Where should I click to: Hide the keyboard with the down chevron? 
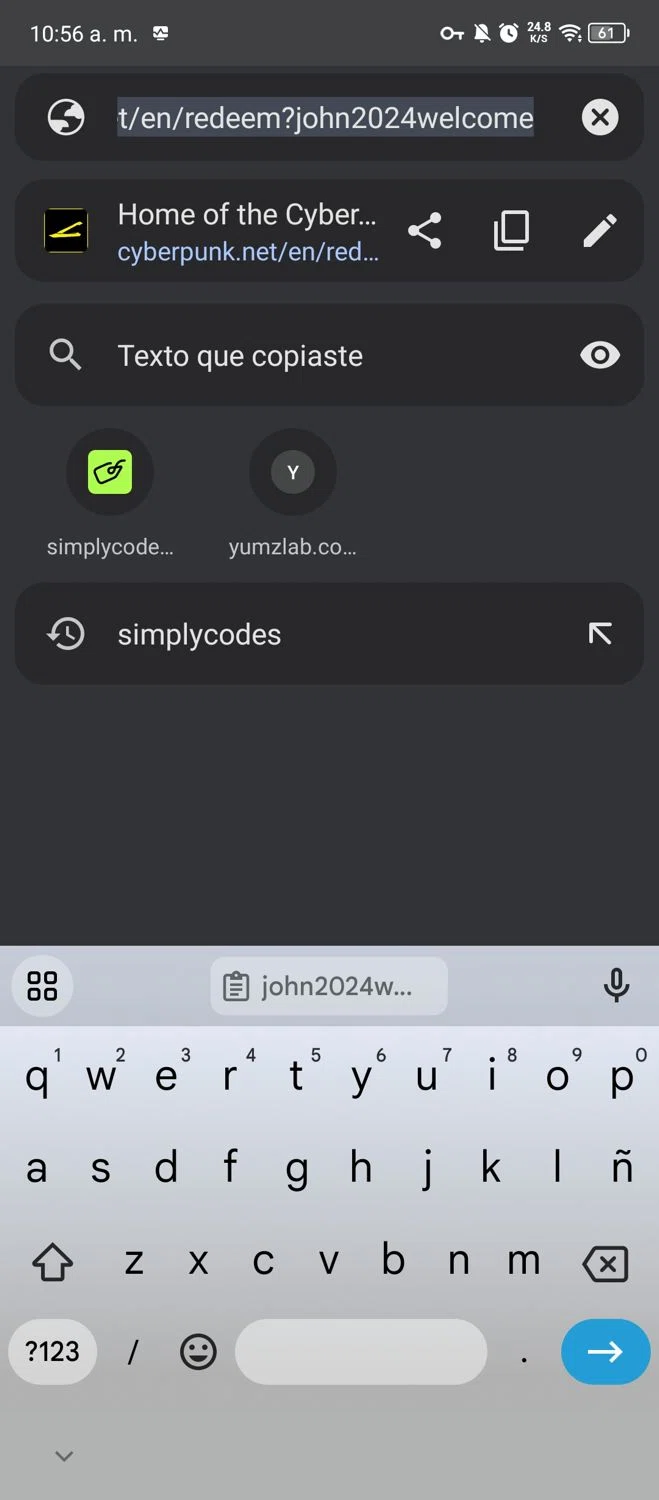point(64,1456)
